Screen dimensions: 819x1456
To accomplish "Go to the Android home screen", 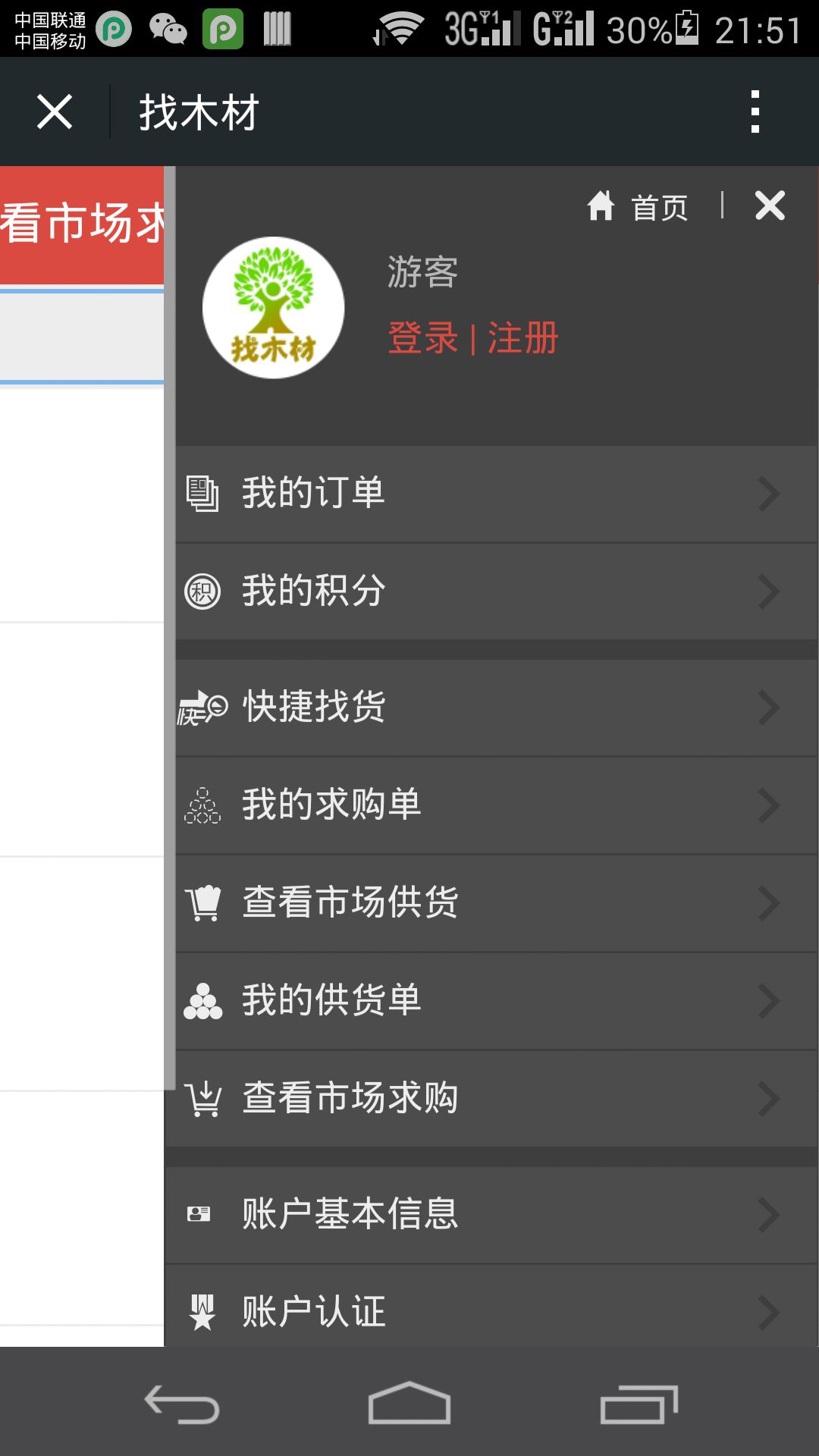I will 409,1404.
